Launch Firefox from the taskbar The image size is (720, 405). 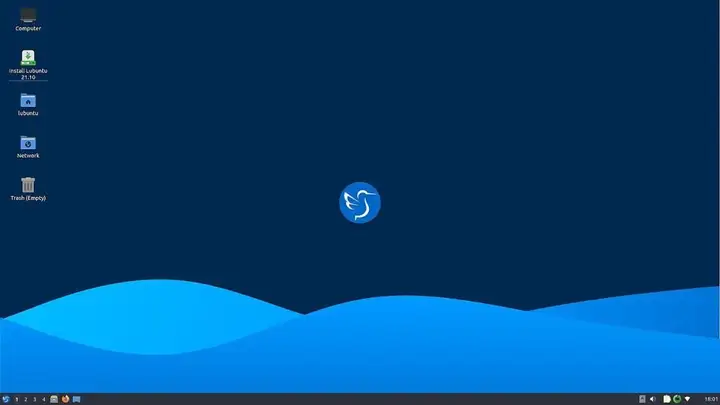click(x=65, y=399)
